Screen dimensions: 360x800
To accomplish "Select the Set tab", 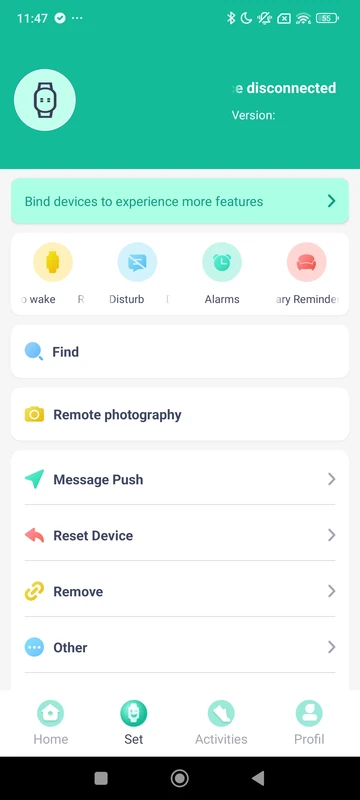I will pos(134,722).
